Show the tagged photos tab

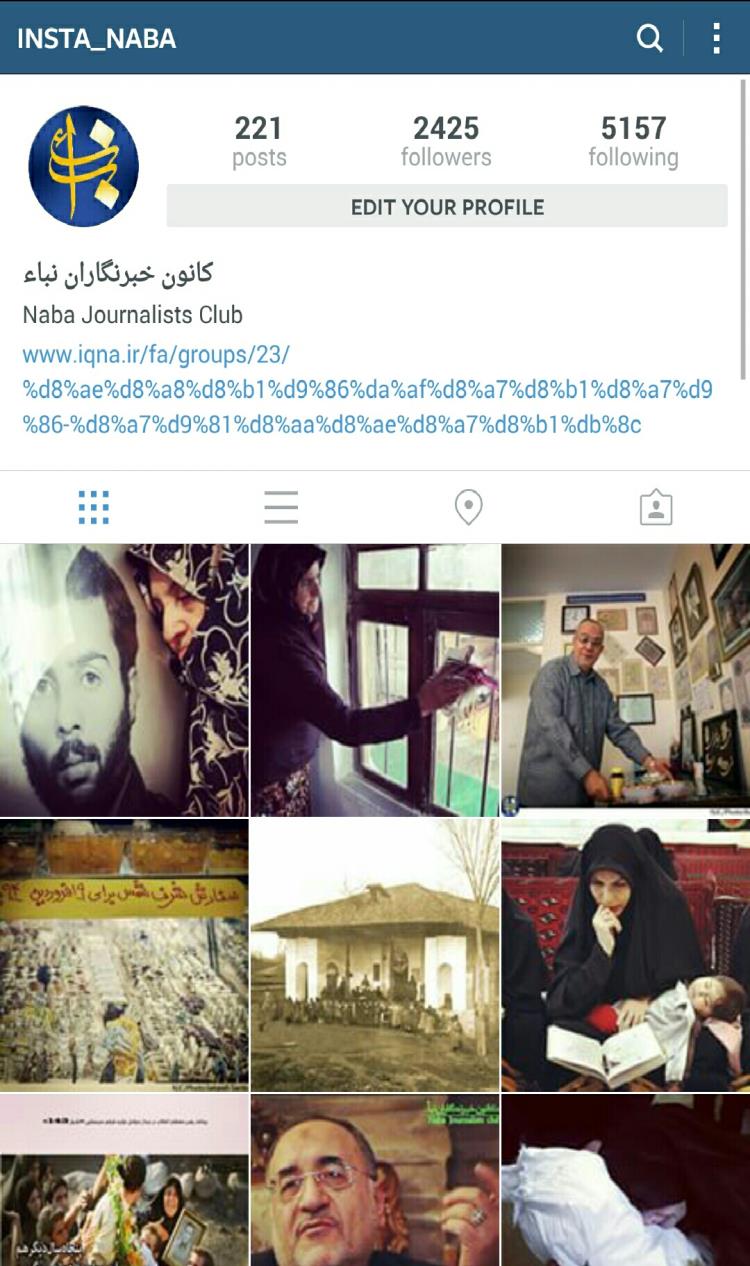(656, 507)
